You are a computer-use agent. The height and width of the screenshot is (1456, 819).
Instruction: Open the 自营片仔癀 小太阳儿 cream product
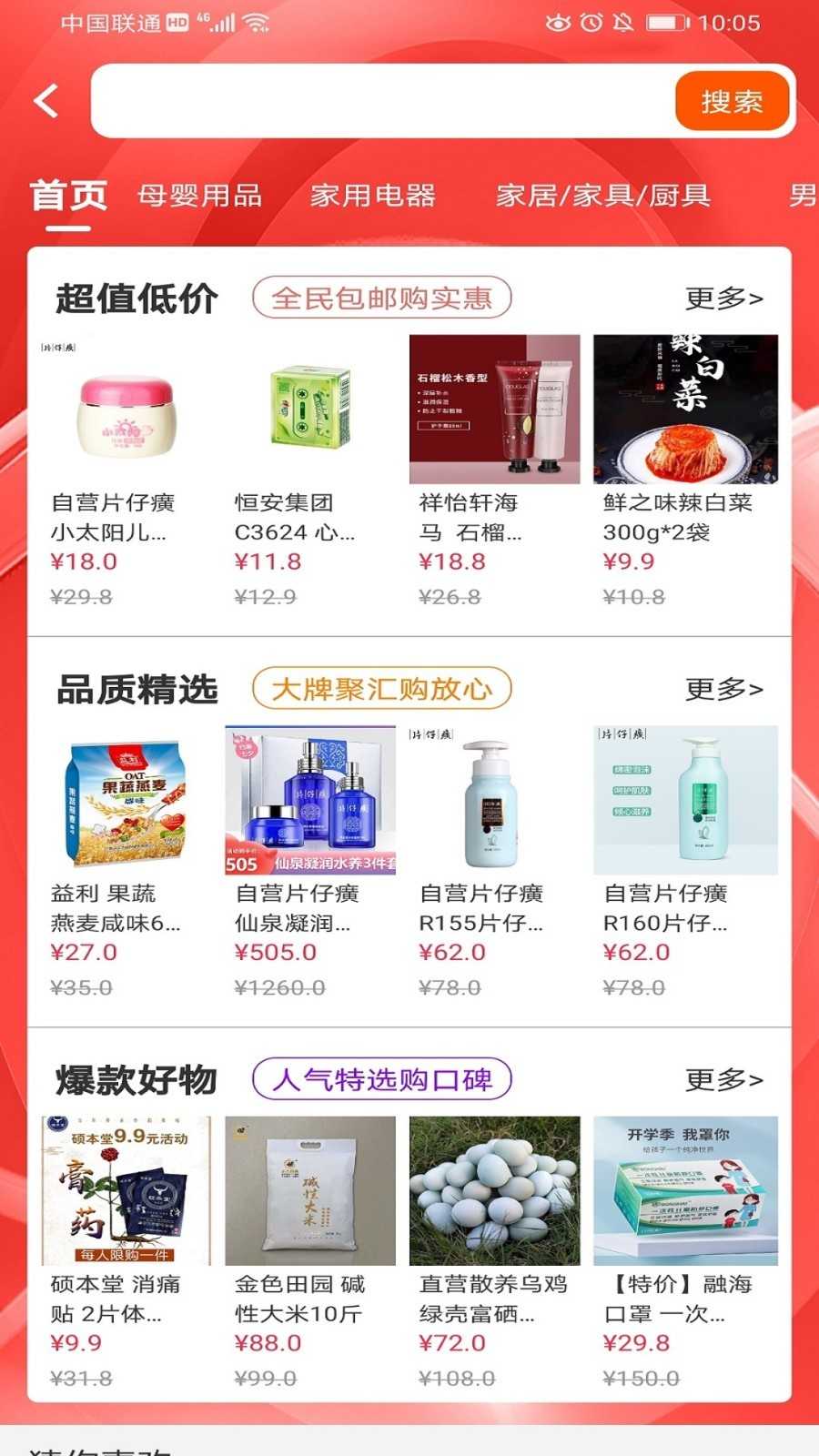point(126,409)
